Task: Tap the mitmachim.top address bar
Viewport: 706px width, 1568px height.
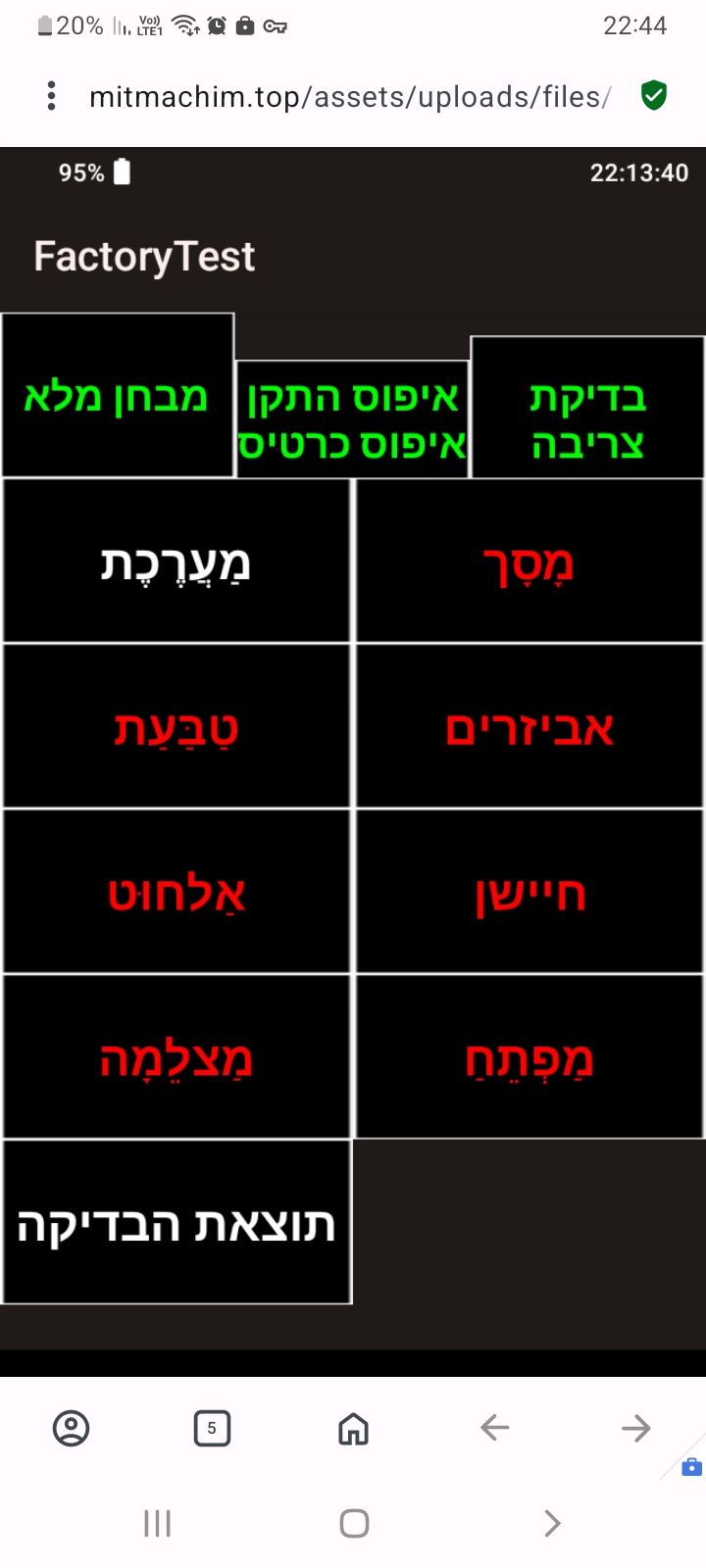Action: coord(350,96)
